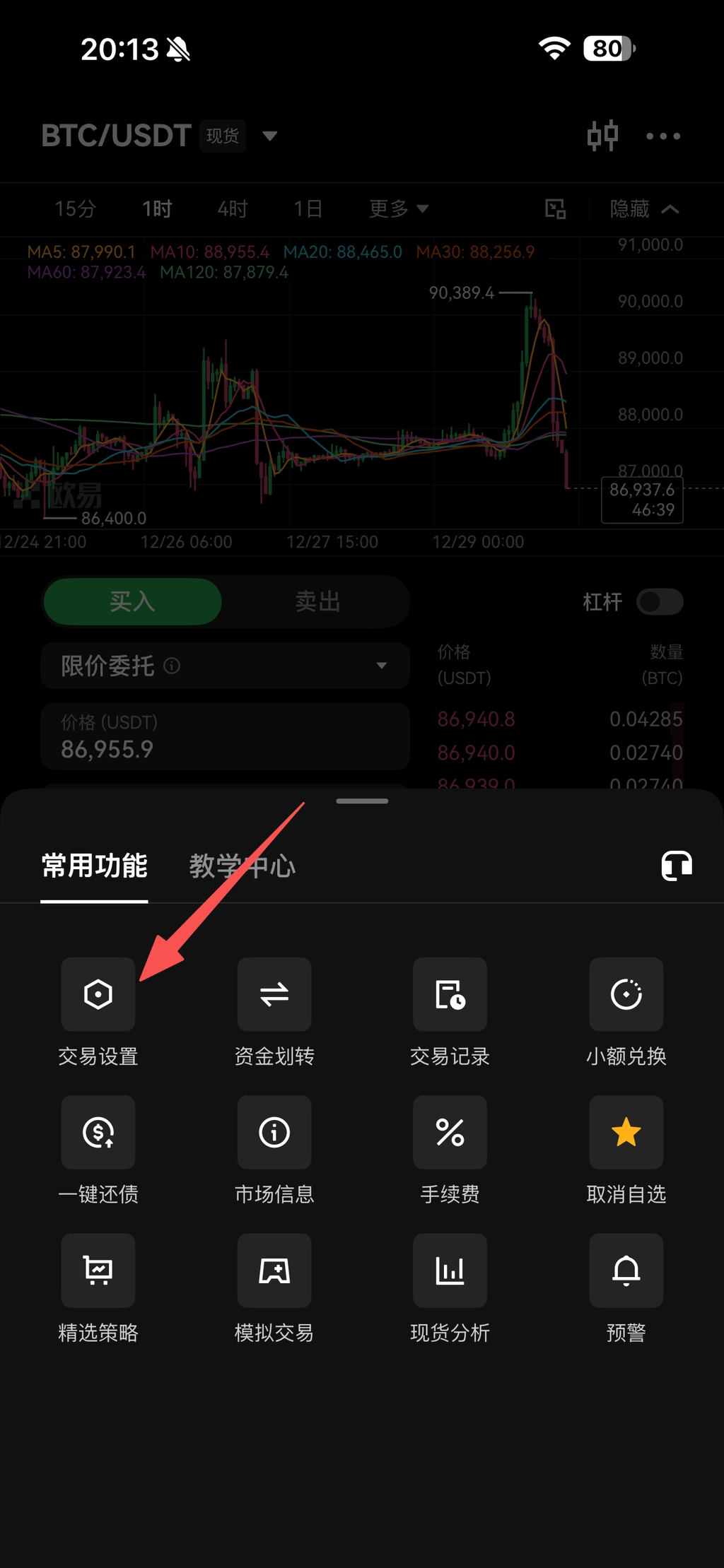Tap 取消自选 to remove from favorites
724x1568 pixels.
coord(626,1132)
